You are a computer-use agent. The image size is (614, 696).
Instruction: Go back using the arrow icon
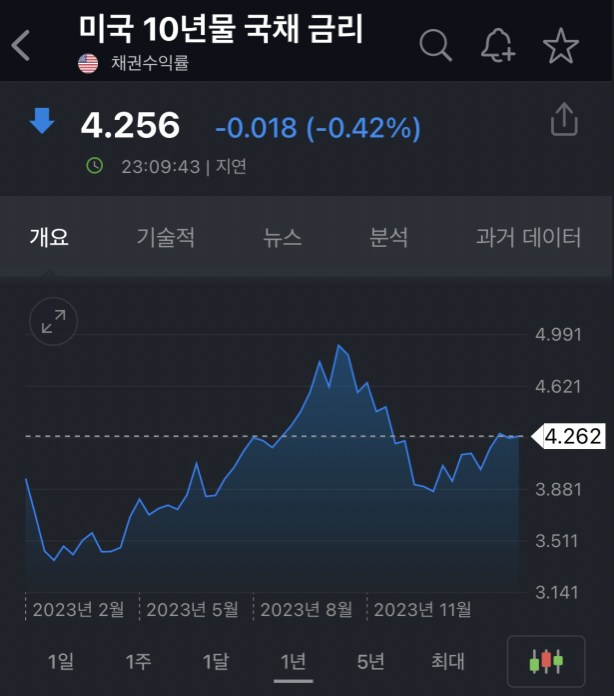20,45
